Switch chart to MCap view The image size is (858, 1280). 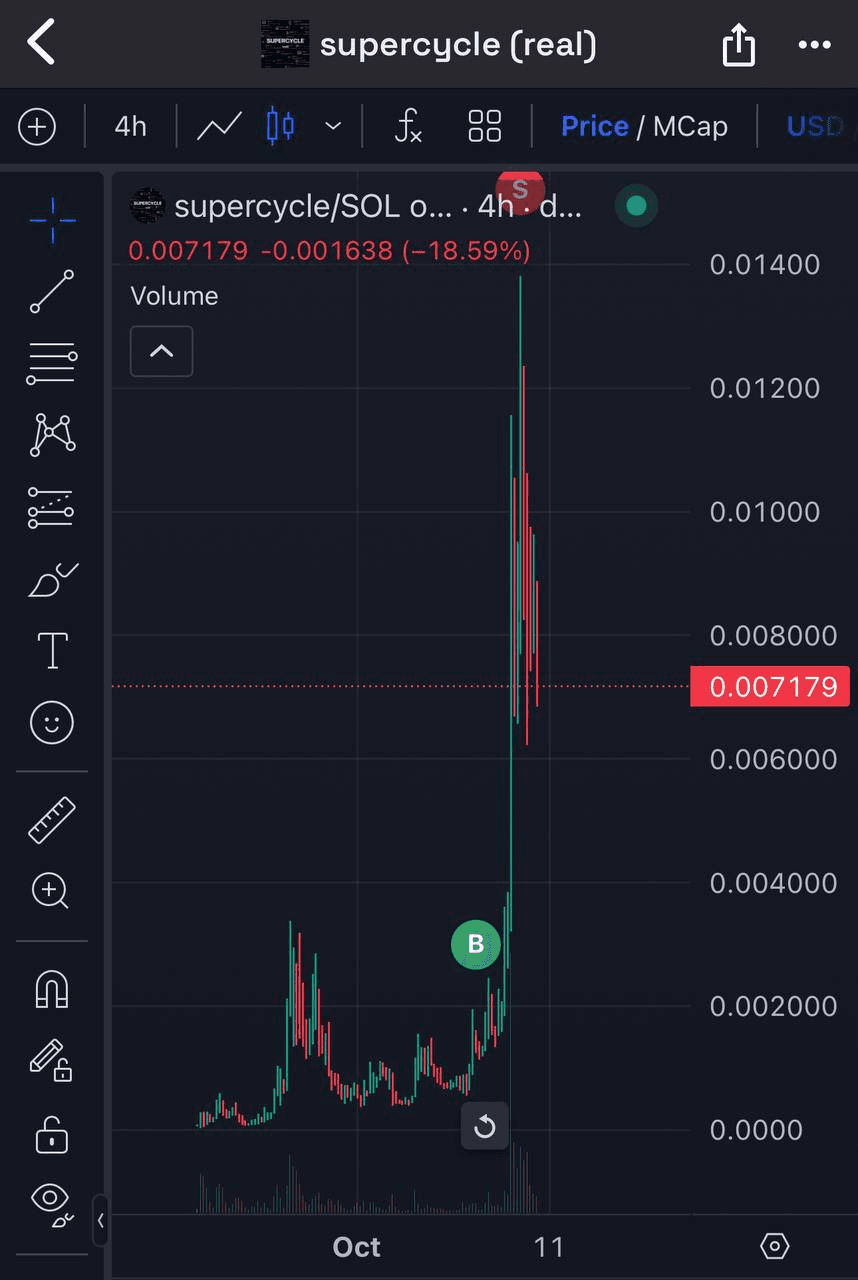[690, 127]
